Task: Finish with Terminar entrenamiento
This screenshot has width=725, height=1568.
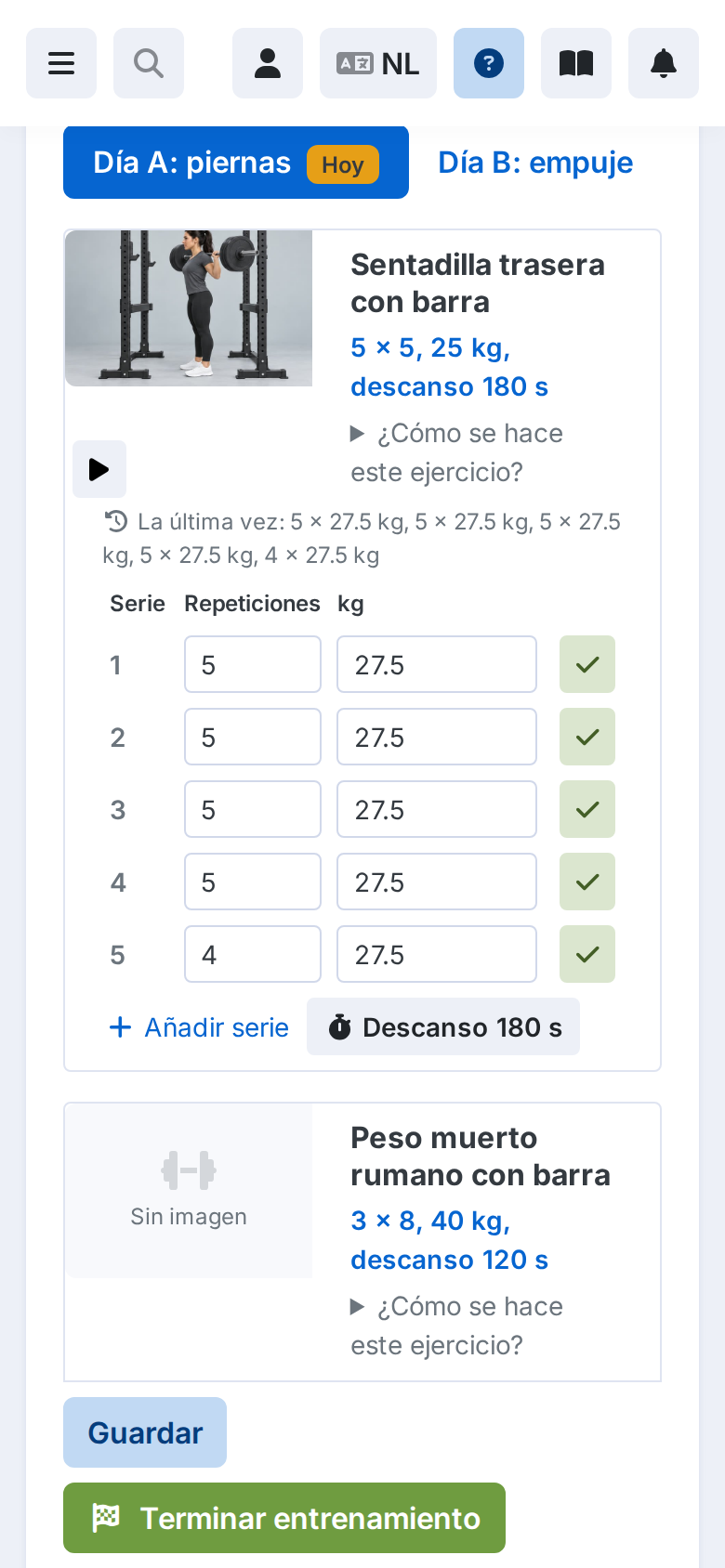Action: [284, 1518]
